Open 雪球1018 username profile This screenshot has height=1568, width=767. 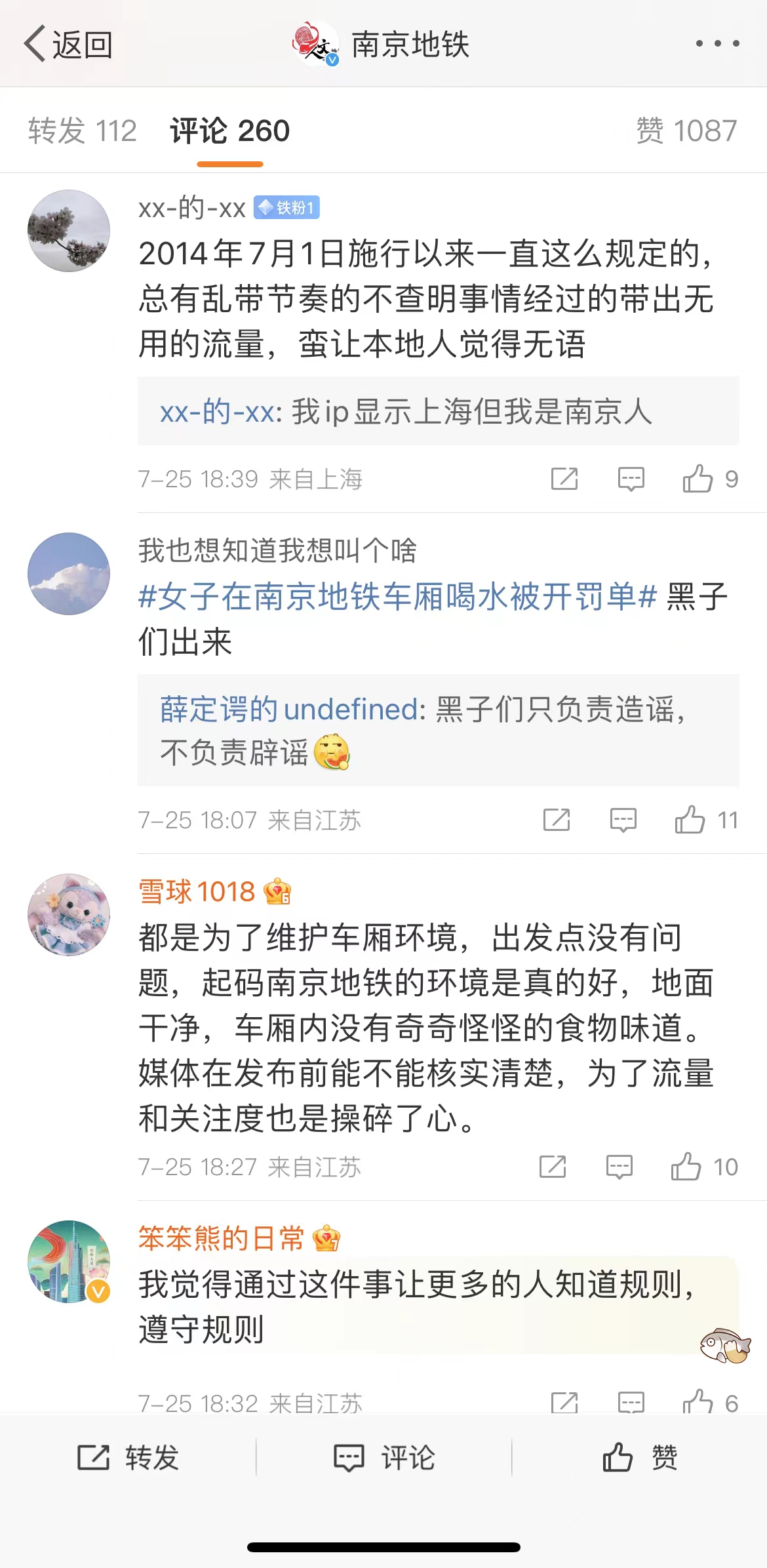pyautogui.click(x=196, y=891)
